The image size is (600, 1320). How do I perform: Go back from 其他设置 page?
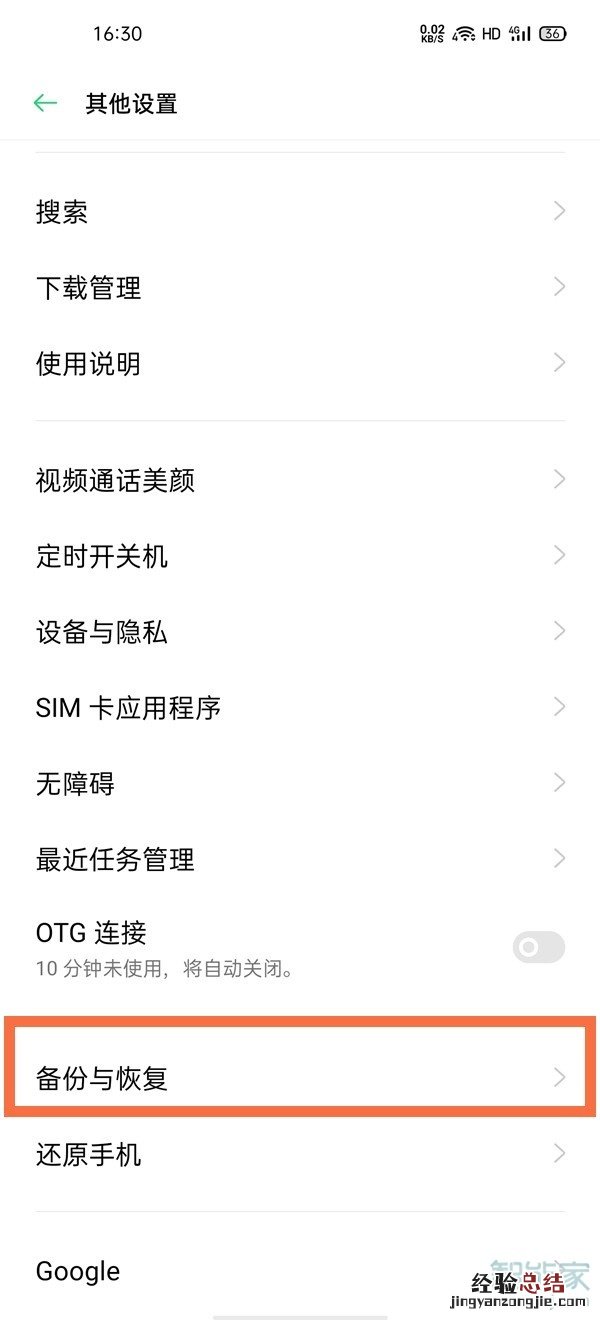pos(45,103)
